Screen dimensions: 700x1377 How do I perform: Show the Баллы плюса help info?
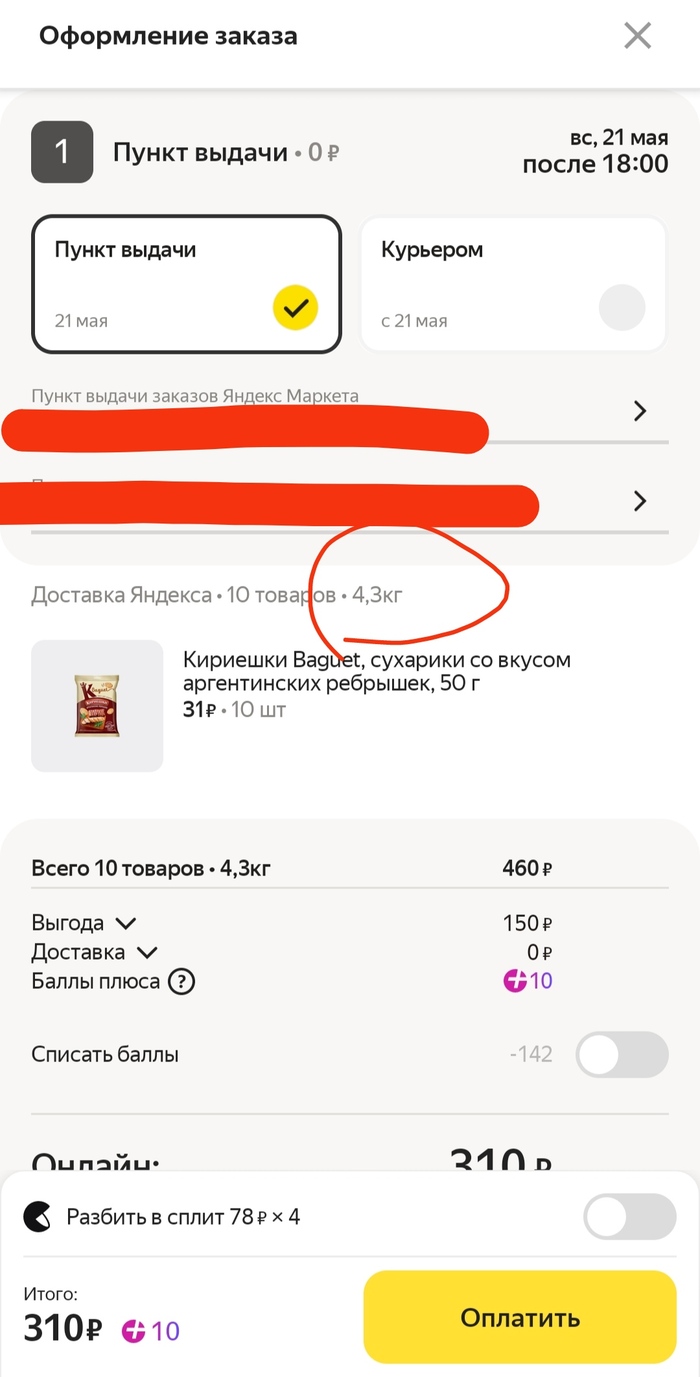click(x=181, y=982)
